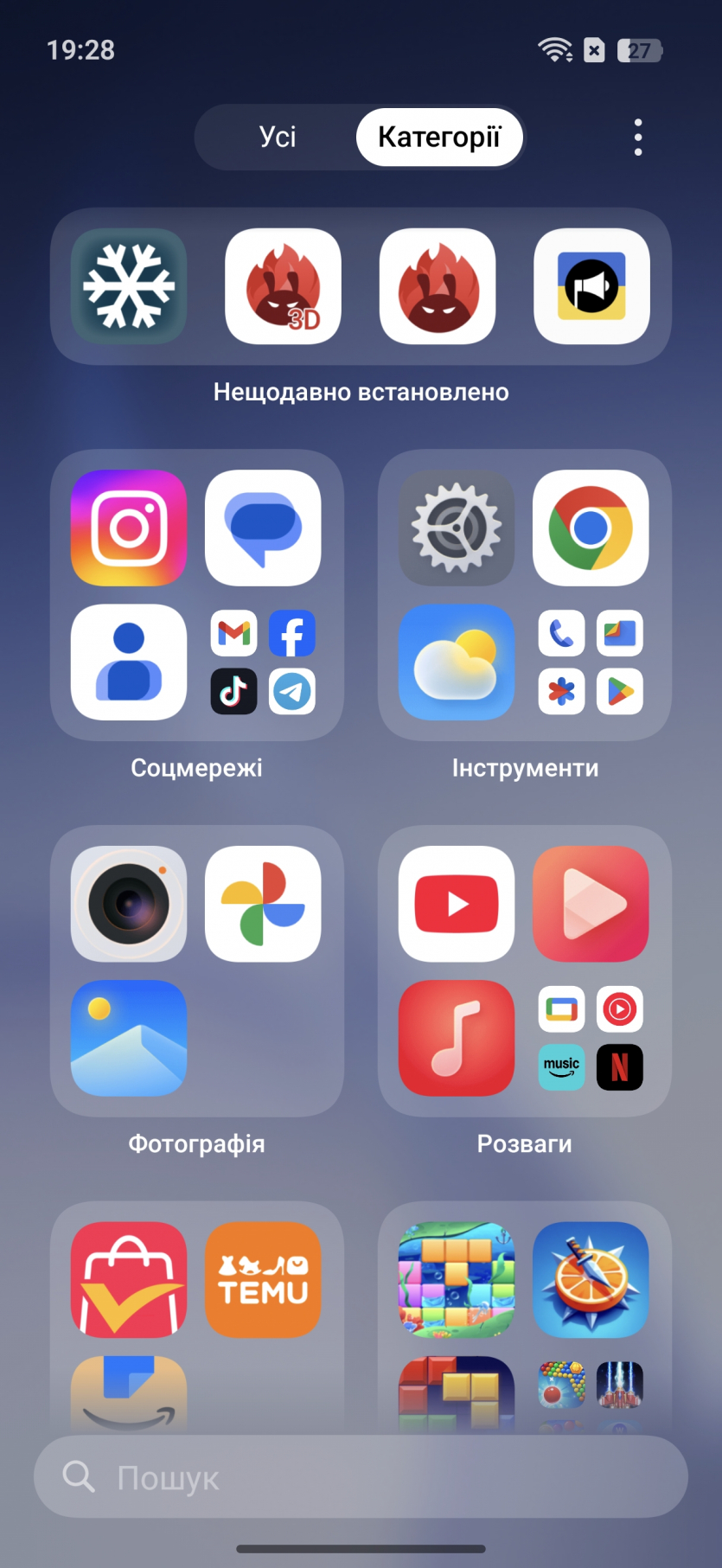Open Google Photos
Viewport: 722px width, 1568px height.
pyautogui.click(x=263, y=904)
